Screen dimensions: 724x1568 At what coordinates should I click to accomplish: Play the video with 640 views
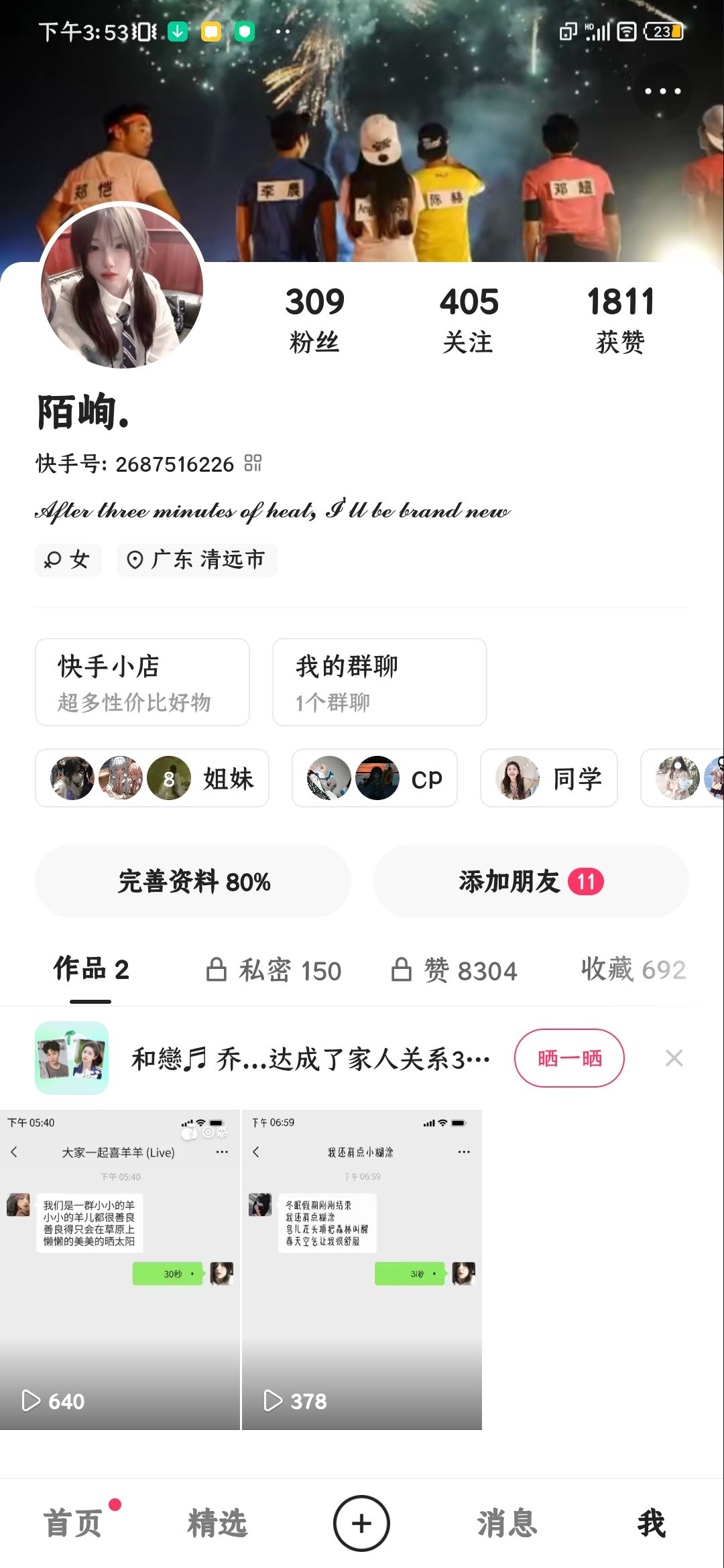(x=120, y=1270)
